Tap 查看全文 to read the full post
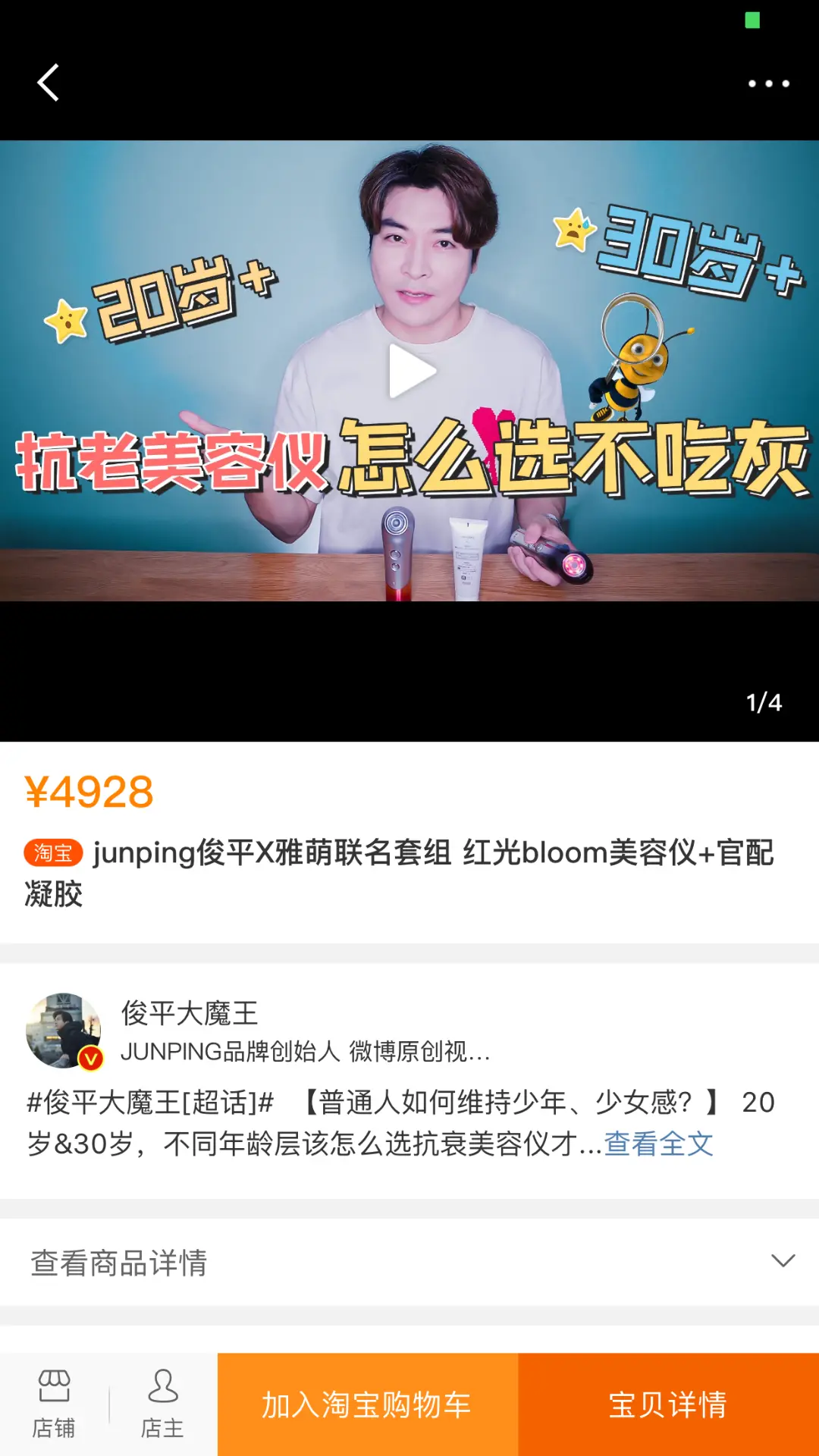The height and width of the screenshot is (1456, 819). tap(658, 1144)
